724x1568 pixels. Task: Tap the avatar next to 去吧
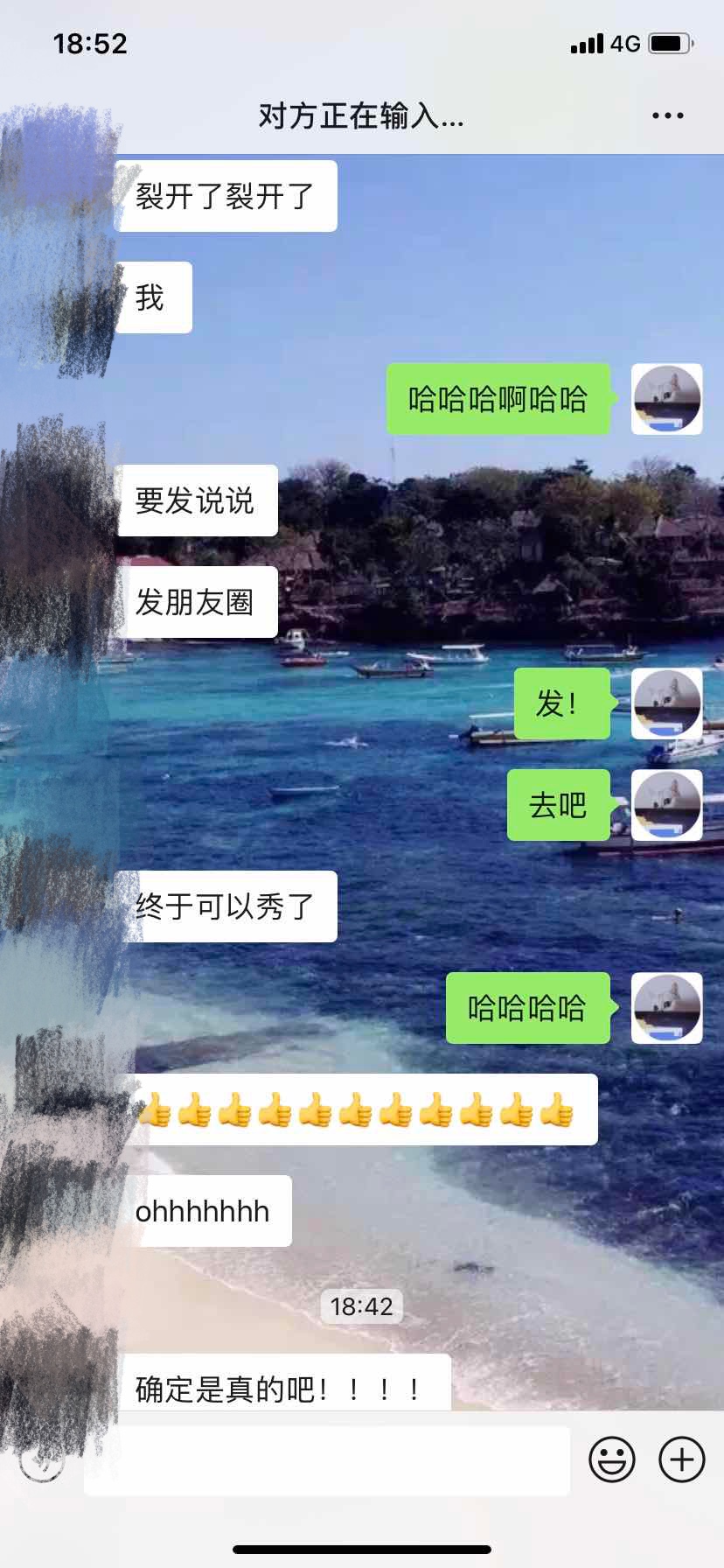(x=667, y=805)
